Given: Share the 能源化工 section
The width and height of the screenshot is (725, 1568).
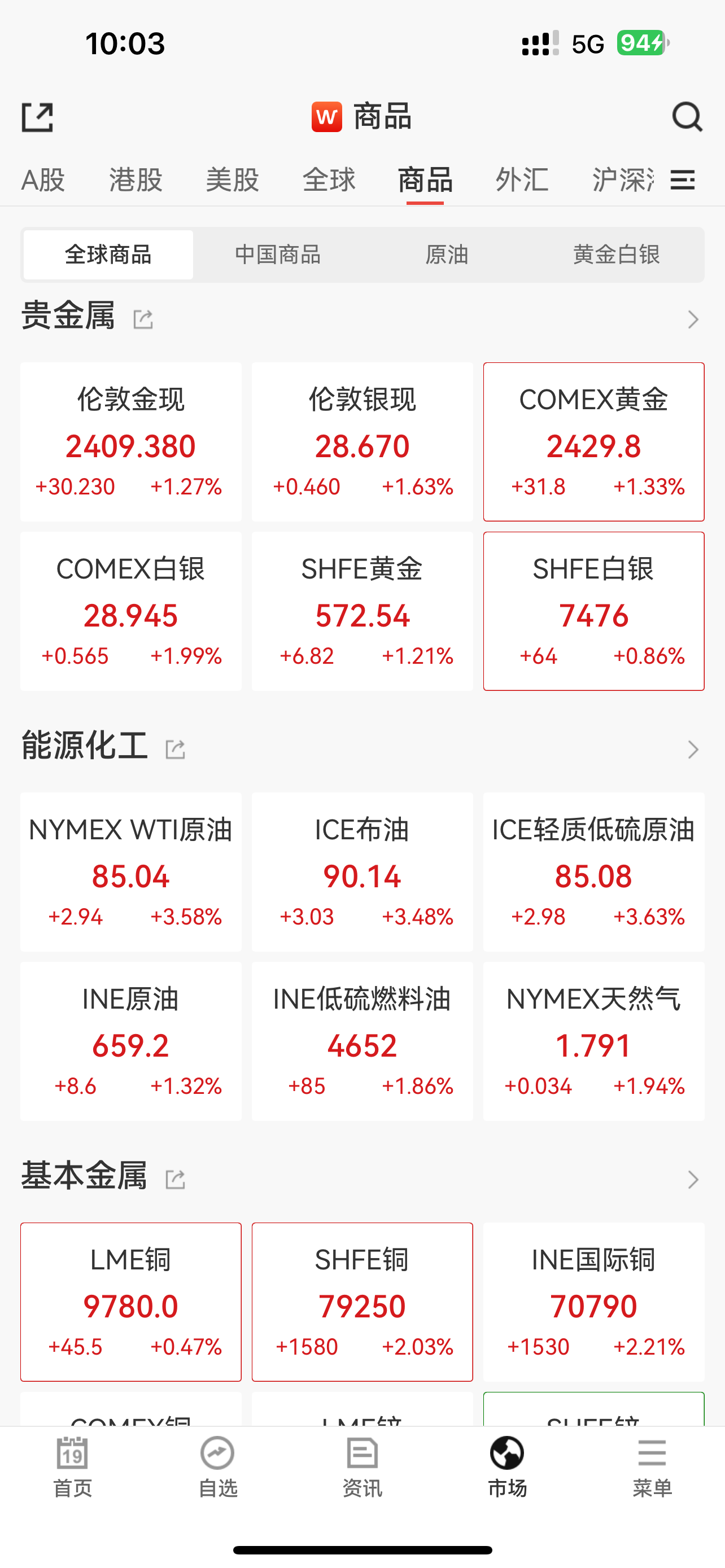Looking at the screenshot, I should 175,750.
